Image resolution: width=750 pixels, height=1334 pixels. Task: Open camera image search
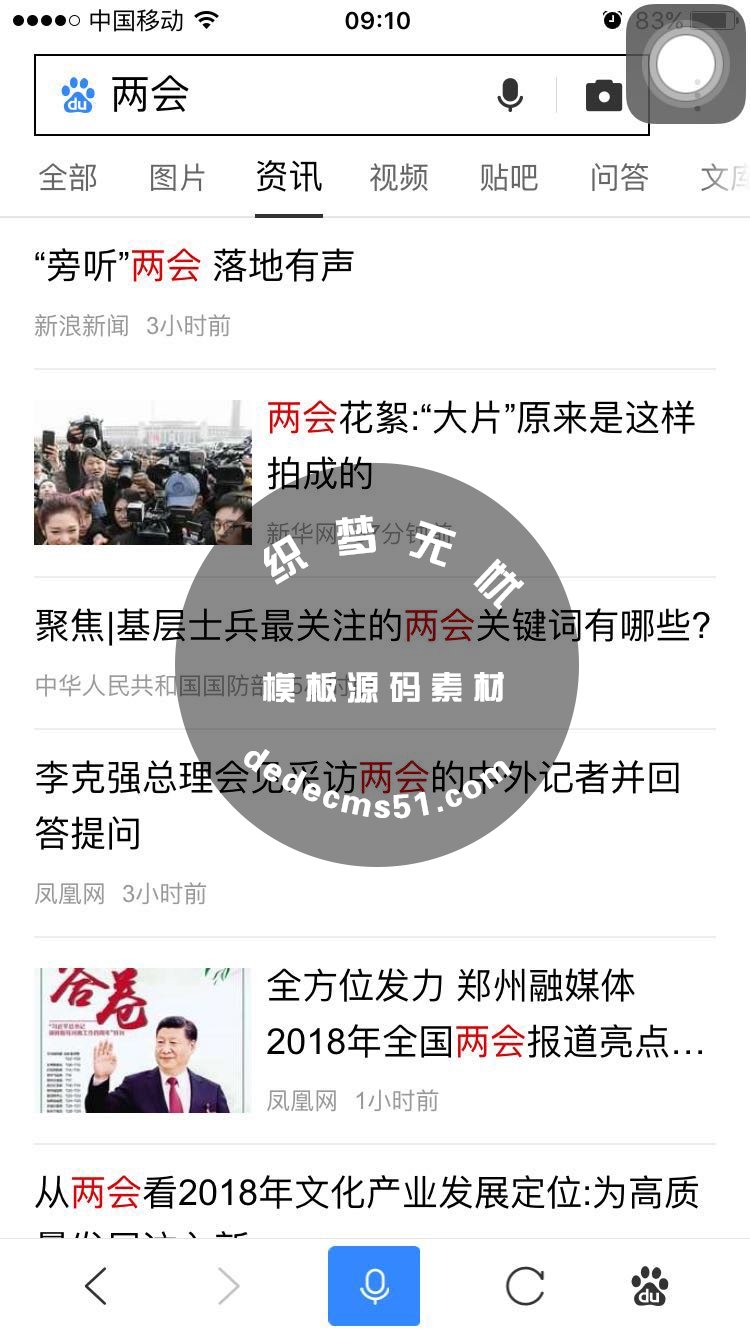point(603,95)
